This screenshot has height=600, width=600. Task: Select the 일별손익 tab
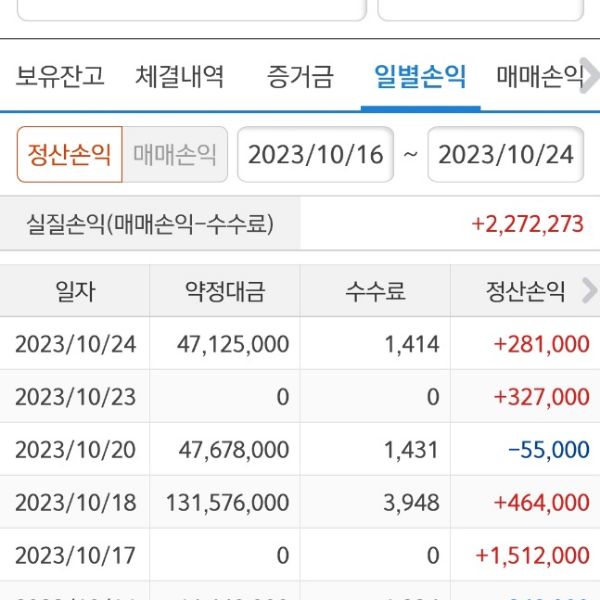(x=420, y=76)
